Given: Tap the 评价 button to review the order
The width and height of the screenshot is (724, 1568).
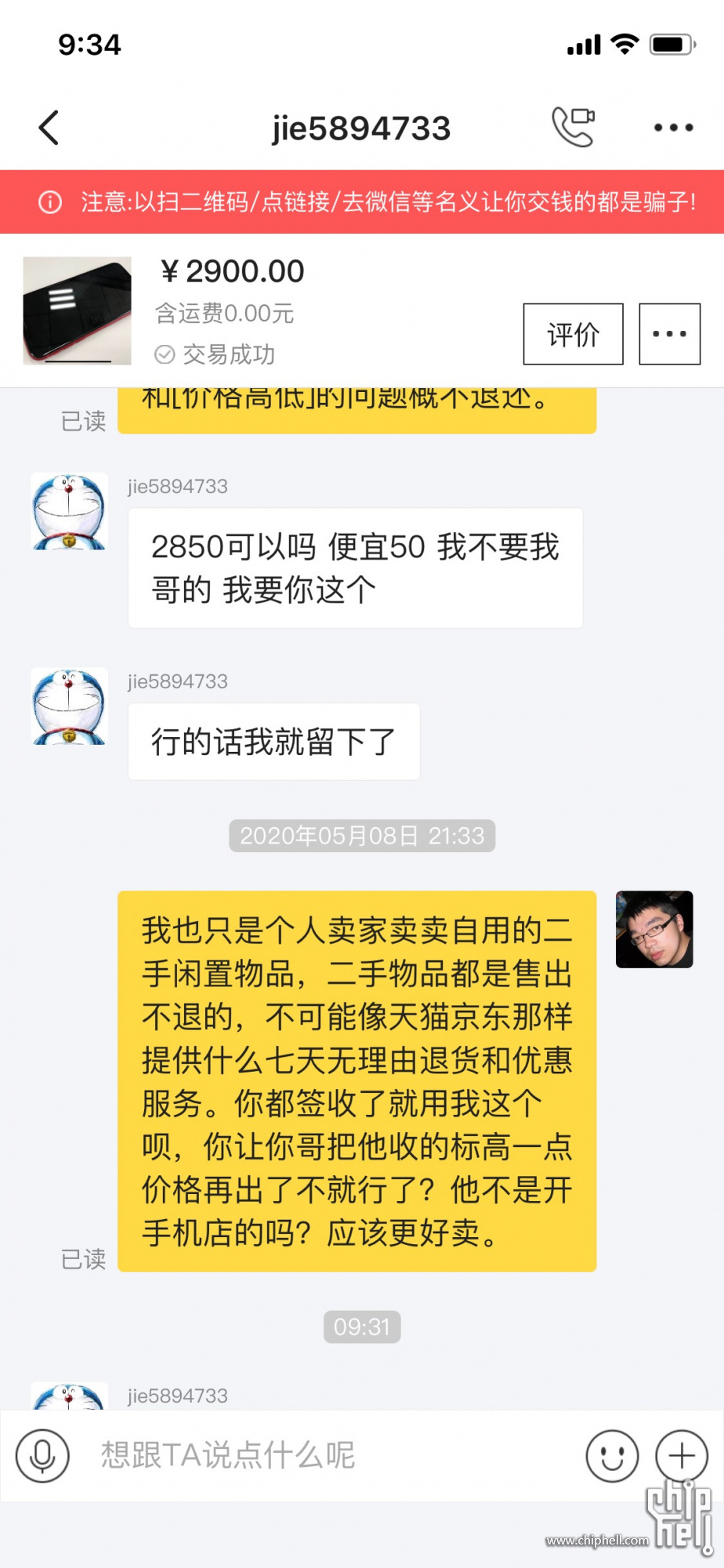Looking at the screenshot, I should pyautogui.click(x=573, y=334).
